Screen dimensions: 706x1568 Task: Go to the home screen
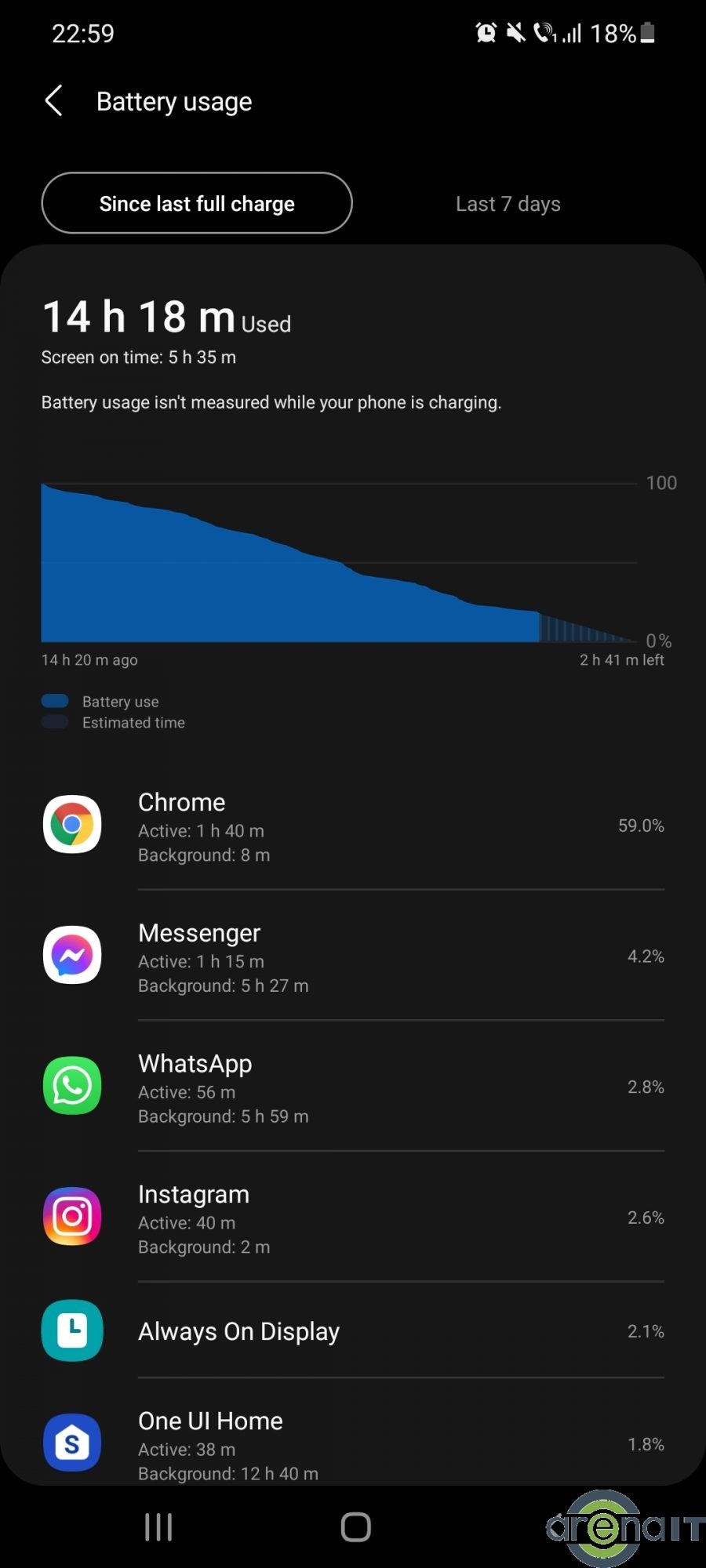(355, 1527)
